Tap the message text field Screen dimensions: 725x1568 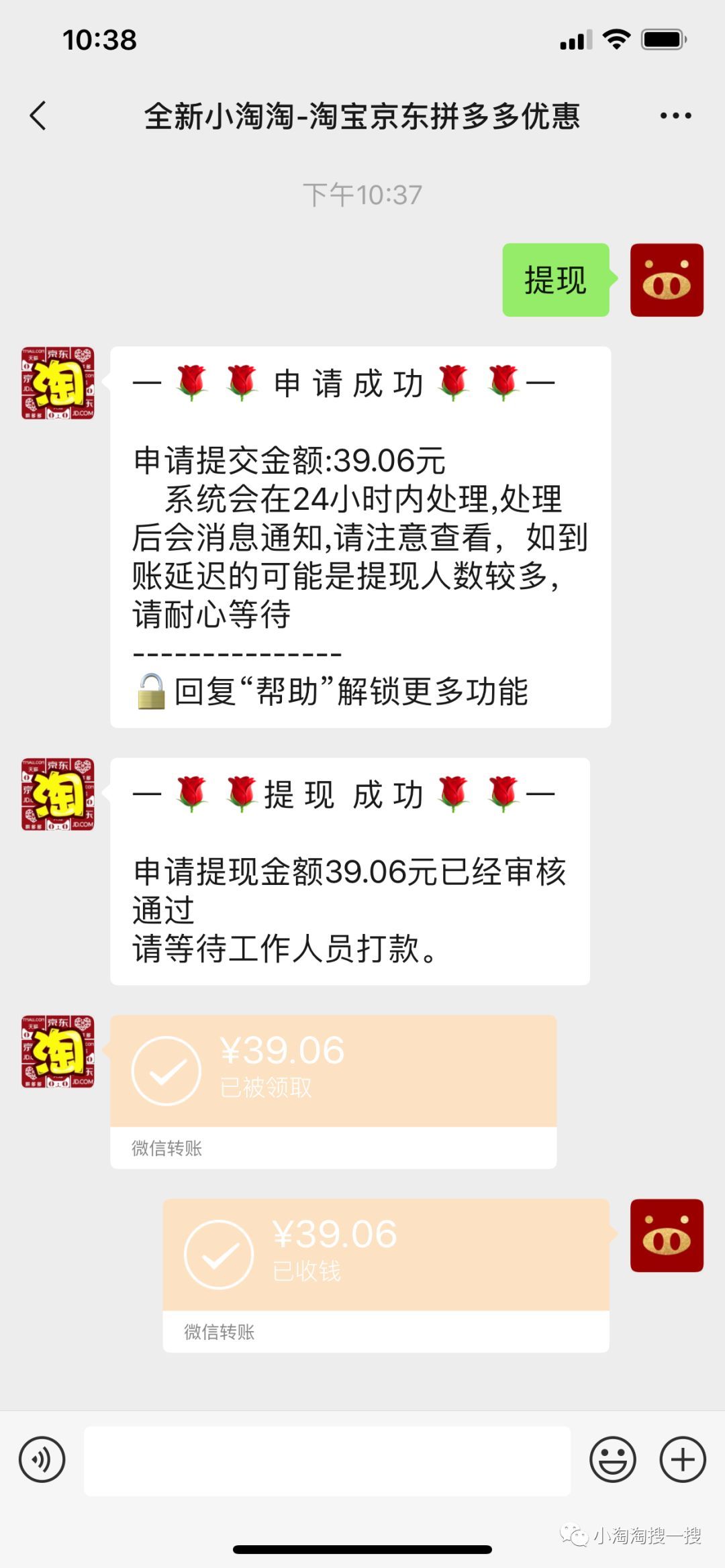(327, 1461)
